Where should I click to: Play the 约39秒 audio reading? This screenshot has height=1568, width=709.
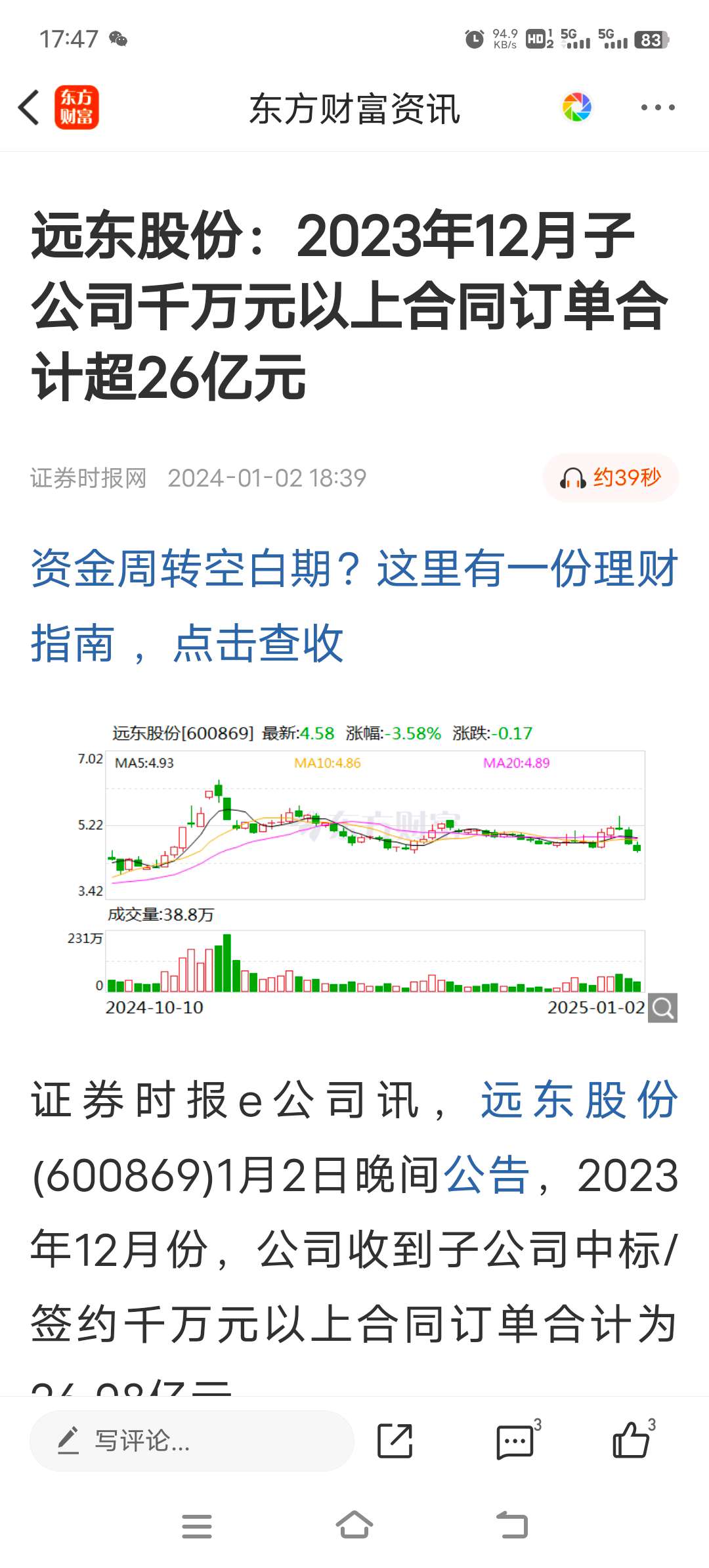(x=611, y=477)
